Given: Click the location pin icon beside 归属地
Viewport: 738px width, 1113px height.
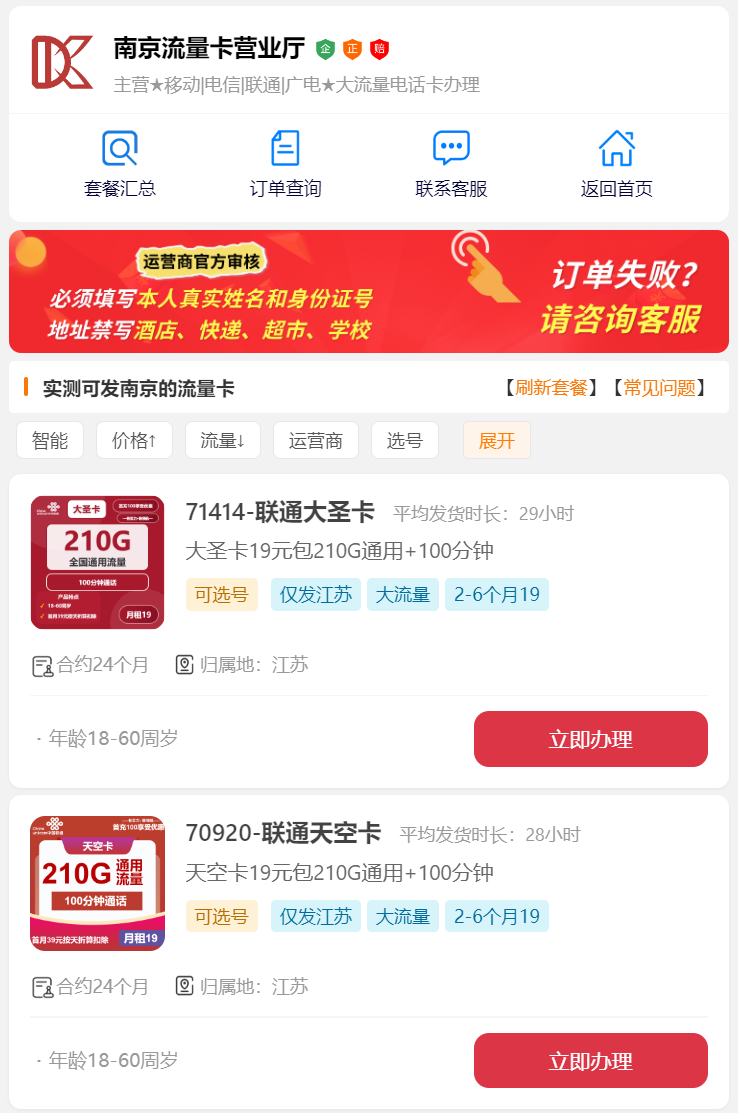Looking at the screenshot, I should tap(183, 663).
